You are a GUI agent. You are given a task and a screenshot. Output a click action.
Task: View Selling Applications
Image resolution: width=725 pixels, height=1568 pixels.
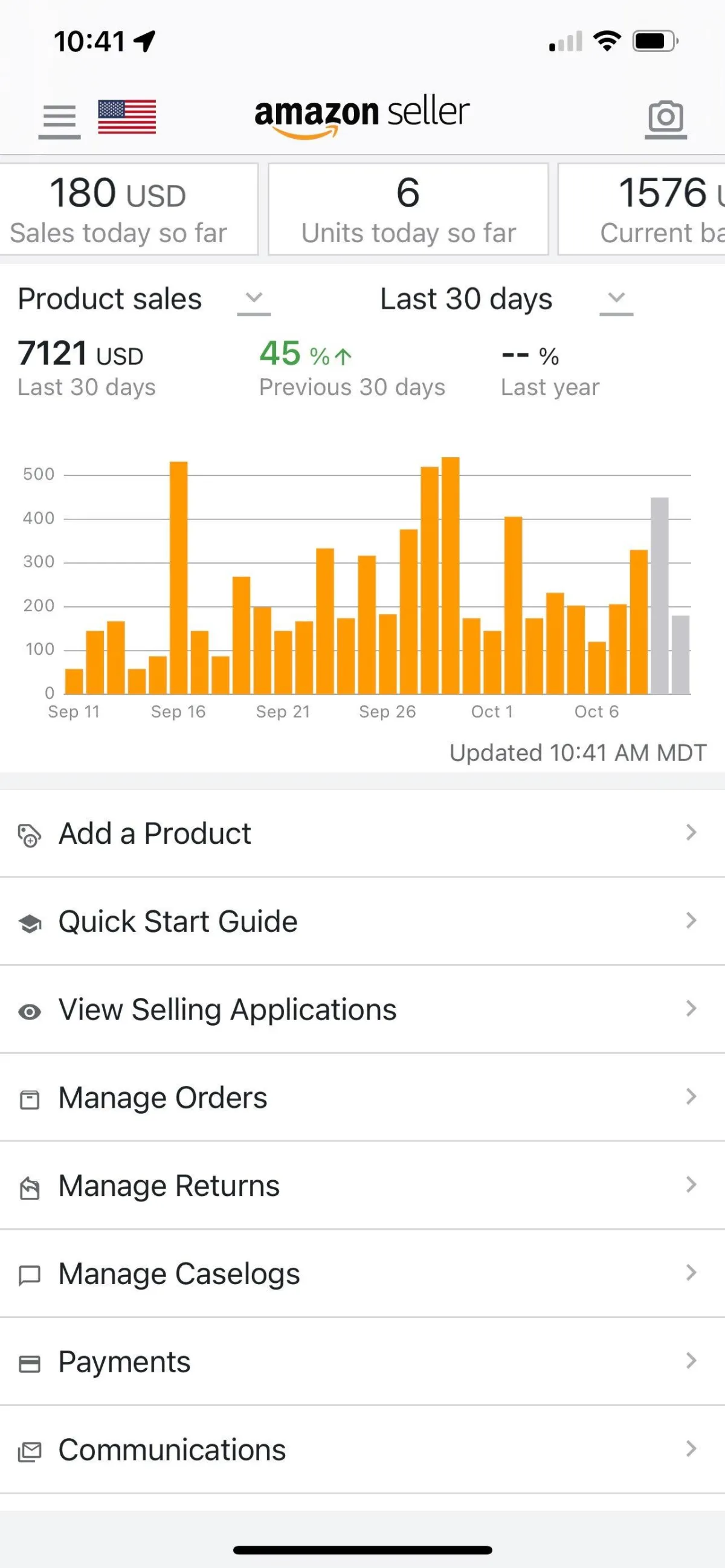(362, 1009)
